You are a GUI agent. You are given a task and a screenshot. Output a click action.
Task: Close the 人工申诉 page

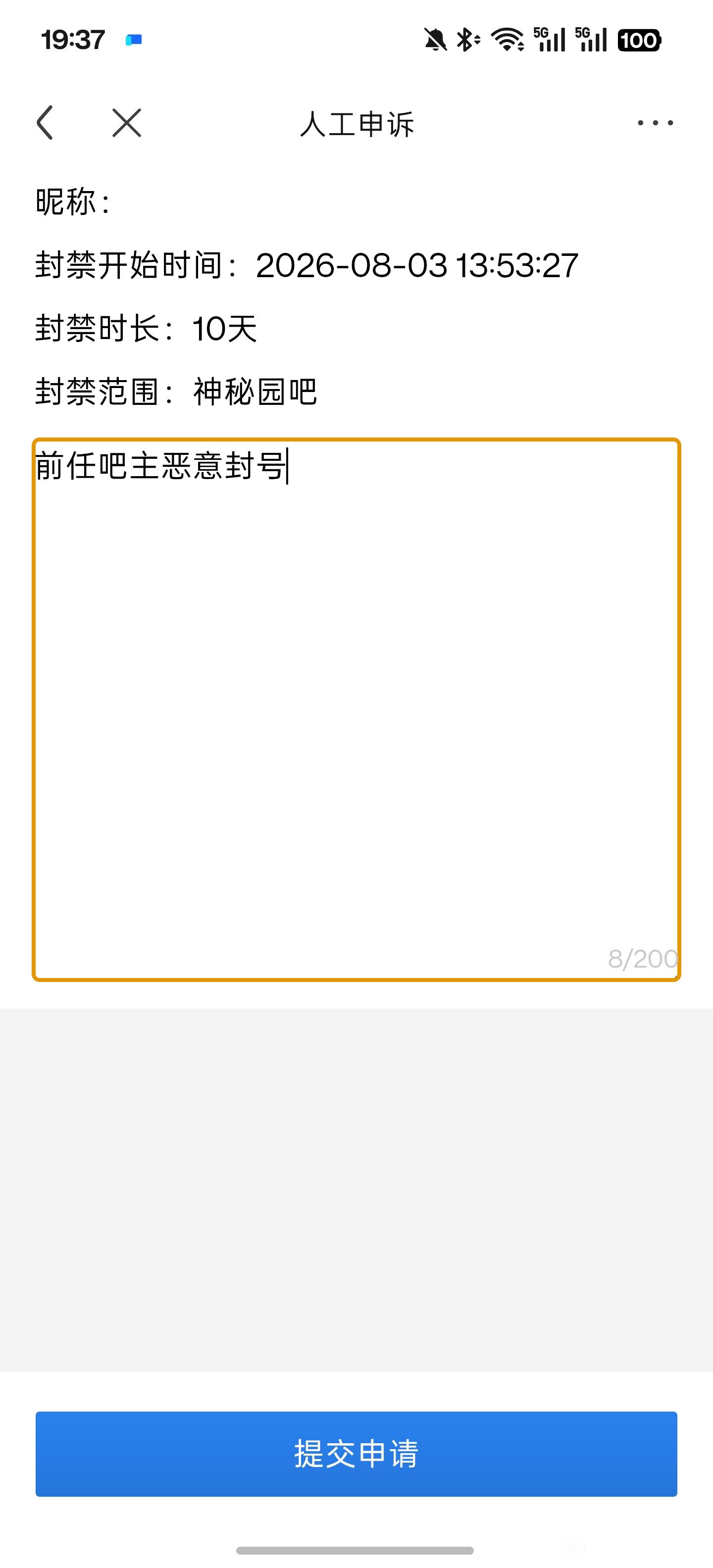pos(127,123)
